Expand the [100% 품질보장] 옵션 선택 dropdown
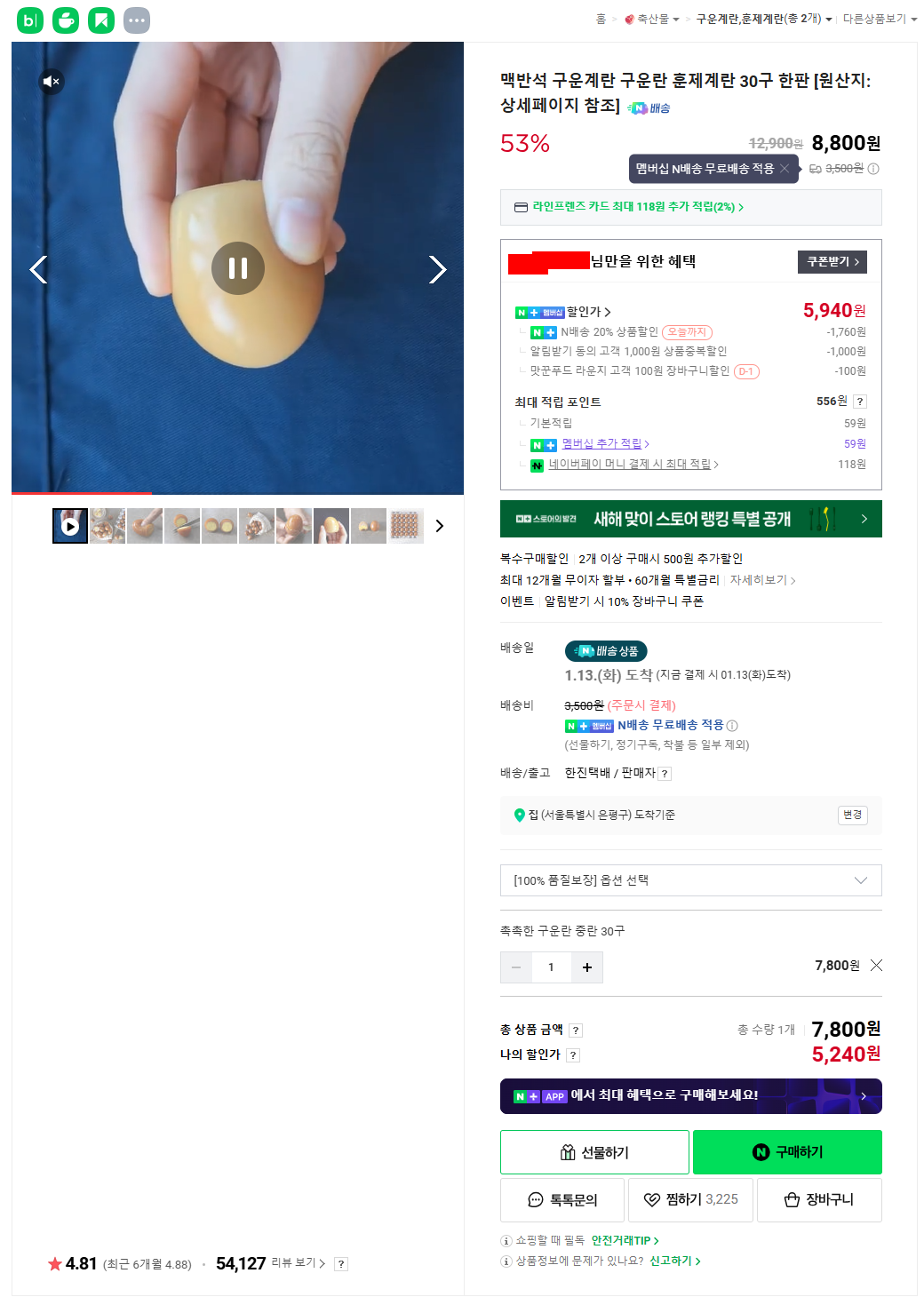 690,880
